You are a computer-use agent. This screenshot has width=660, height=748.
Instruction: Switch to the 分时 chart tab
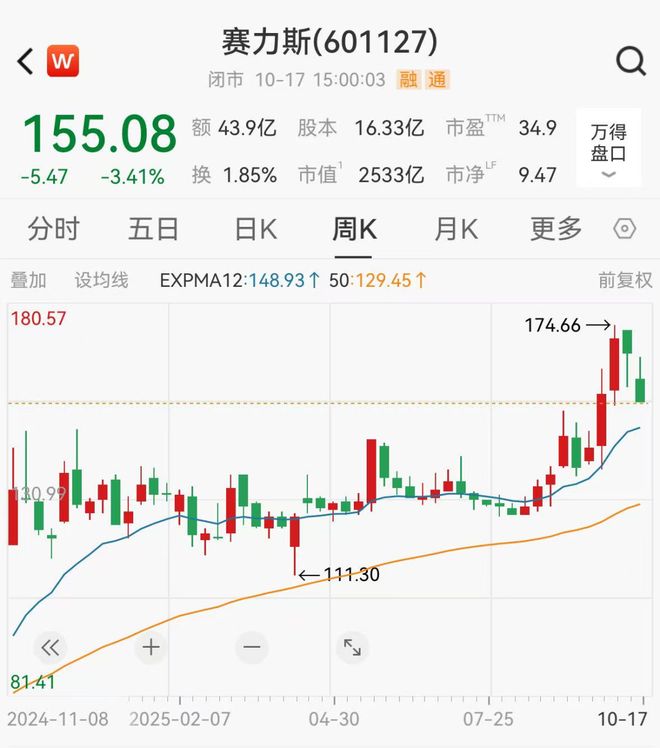click(x=53, y=229)
